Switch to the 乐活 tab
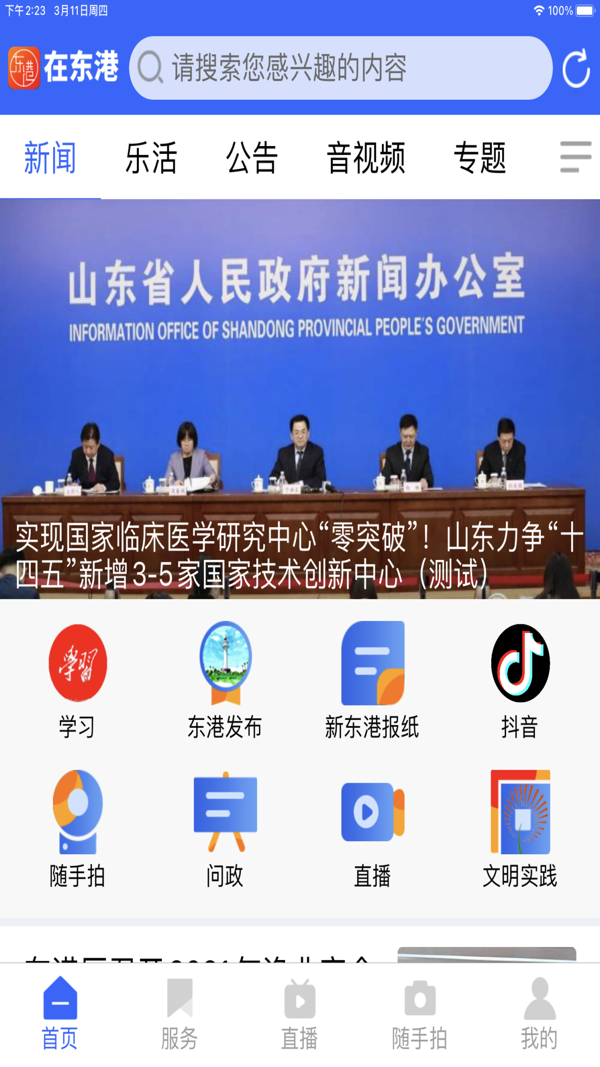Image resolution: width=600 pixels, height=1067 pixels. click(151, 158)
